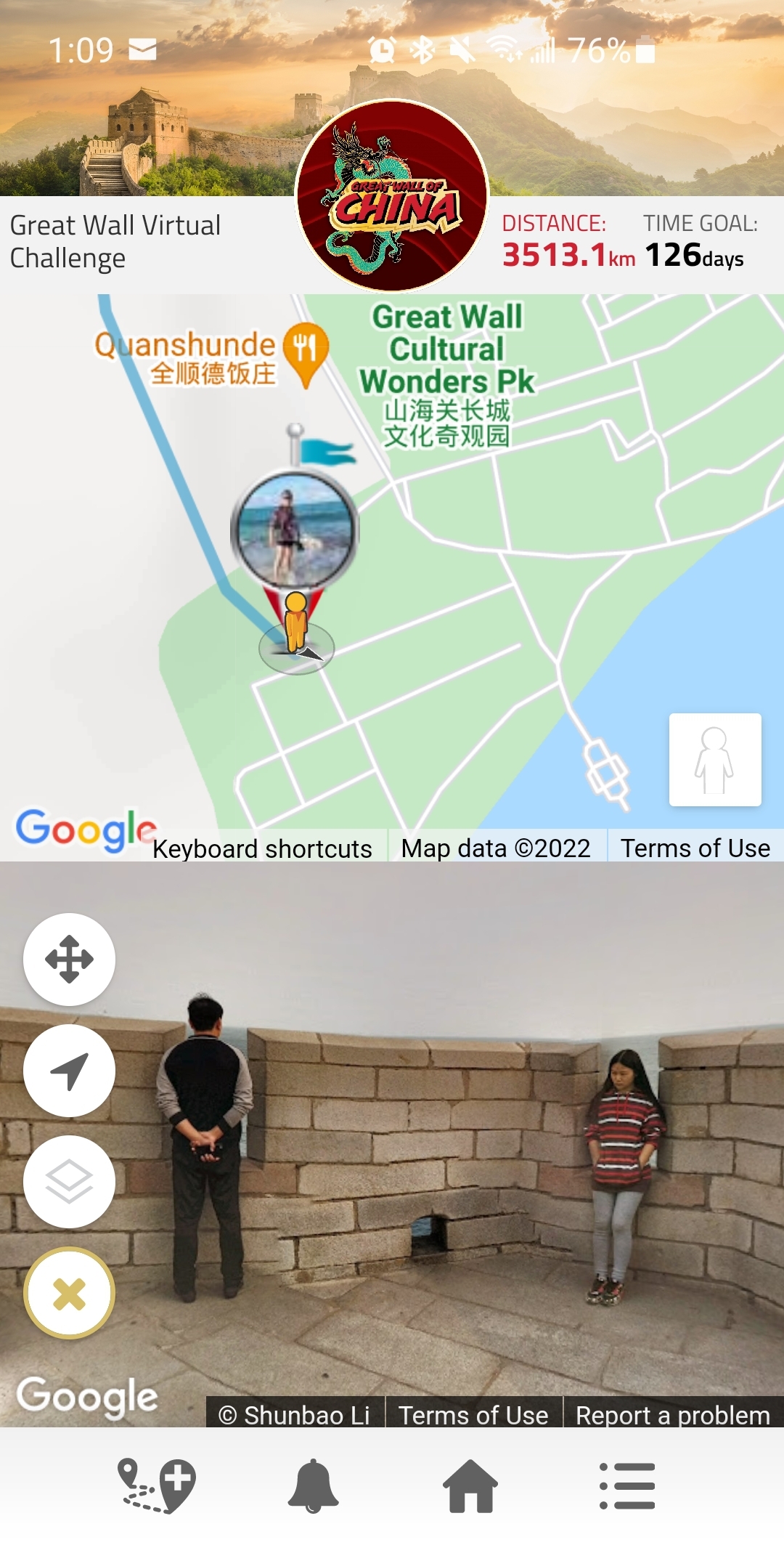Tap the user photo map marker

295,529
